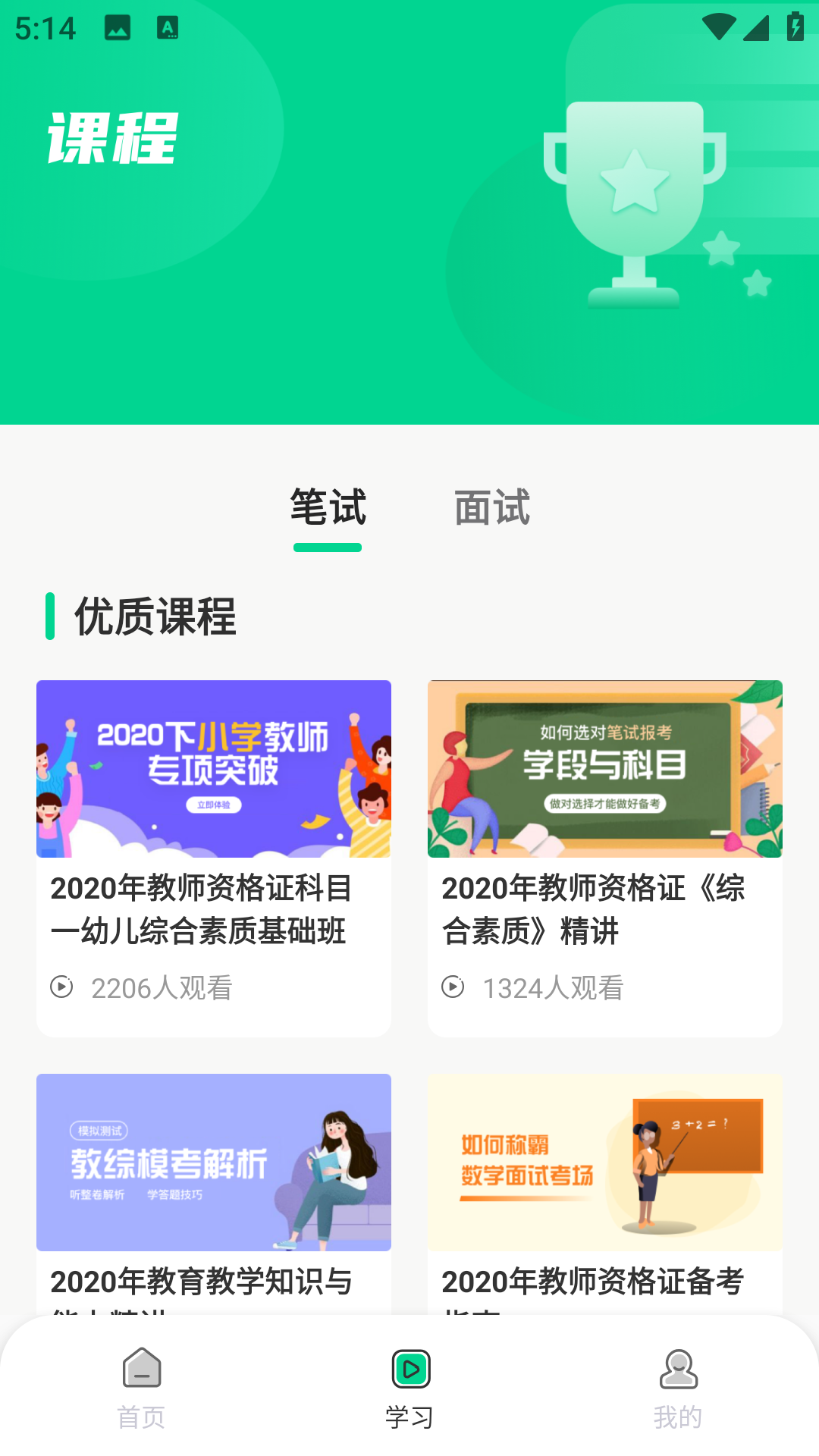The width and height of the screenshot is (819, 1456).
Task: Click the battery charging icon in status bar
Action: coord(794,27)
